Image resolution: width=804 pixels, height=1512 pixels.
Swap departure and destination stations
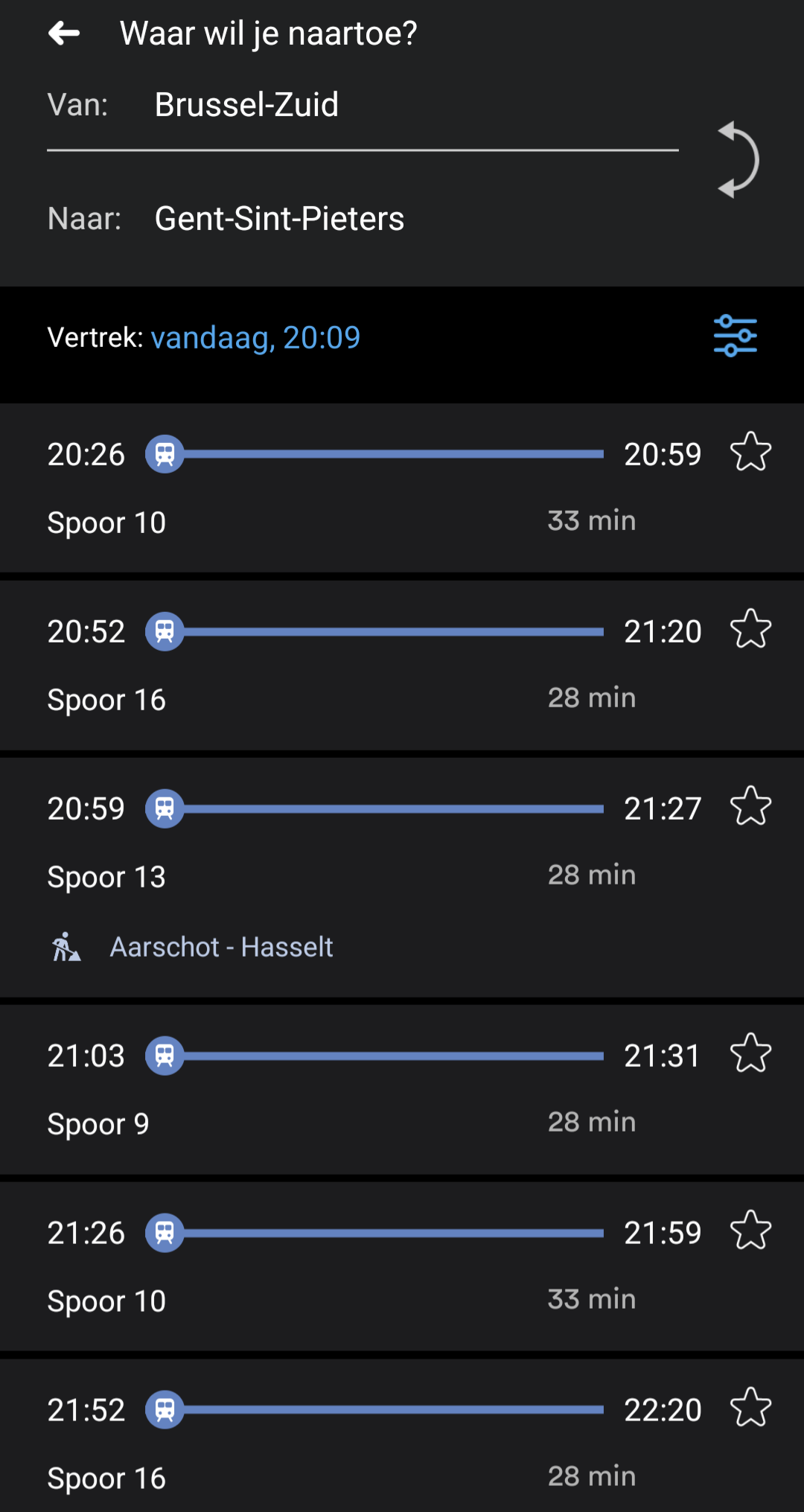click(737, 160)
